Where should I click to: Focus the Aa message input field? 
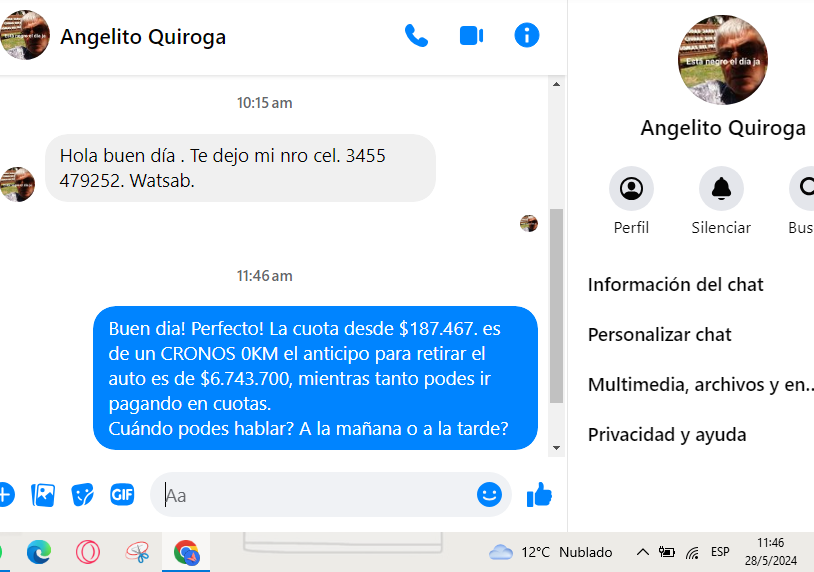pos(315,495)
